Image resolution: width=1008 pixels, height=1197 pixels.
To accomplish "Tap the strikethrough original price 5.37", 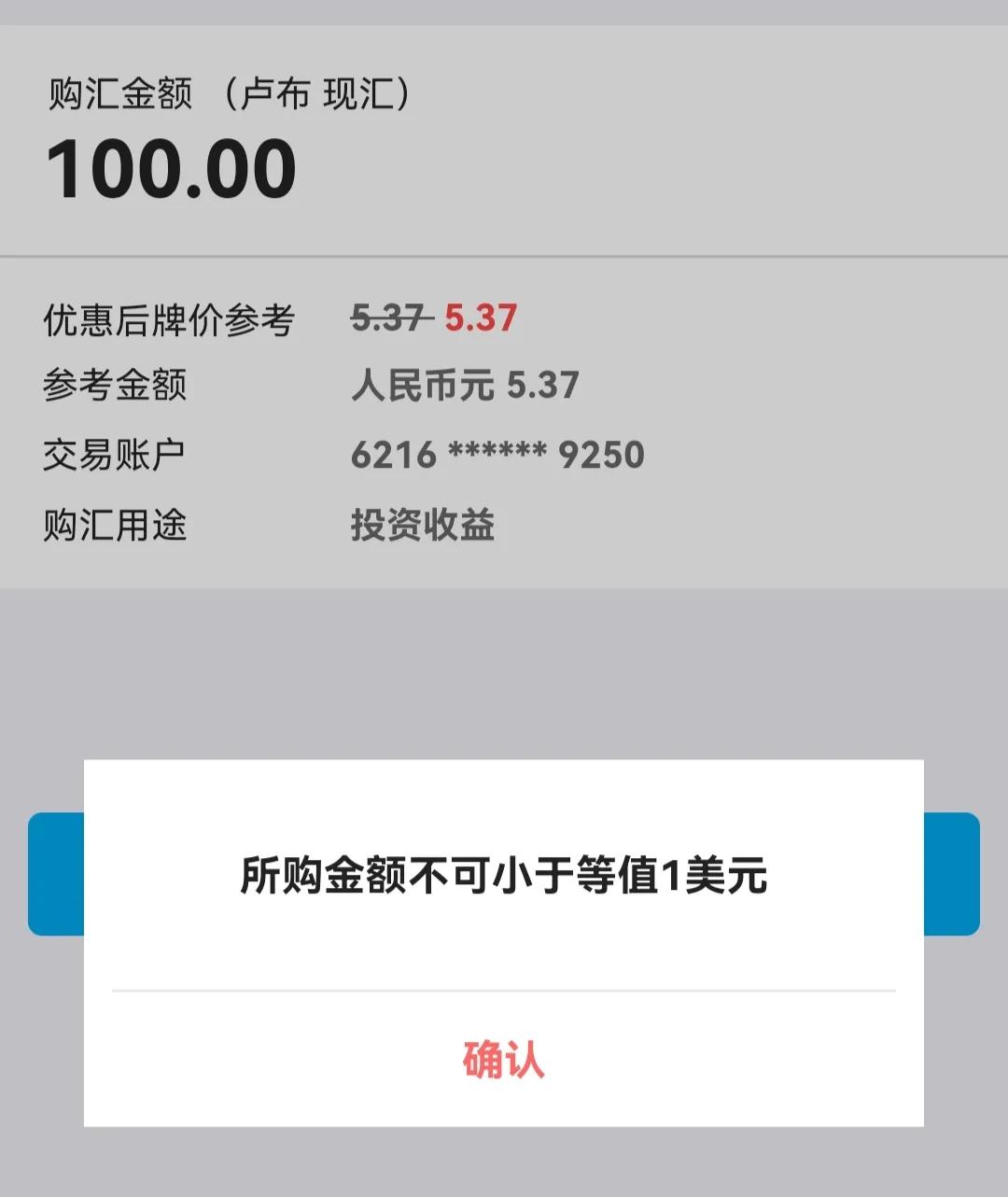I will (385, 317).
